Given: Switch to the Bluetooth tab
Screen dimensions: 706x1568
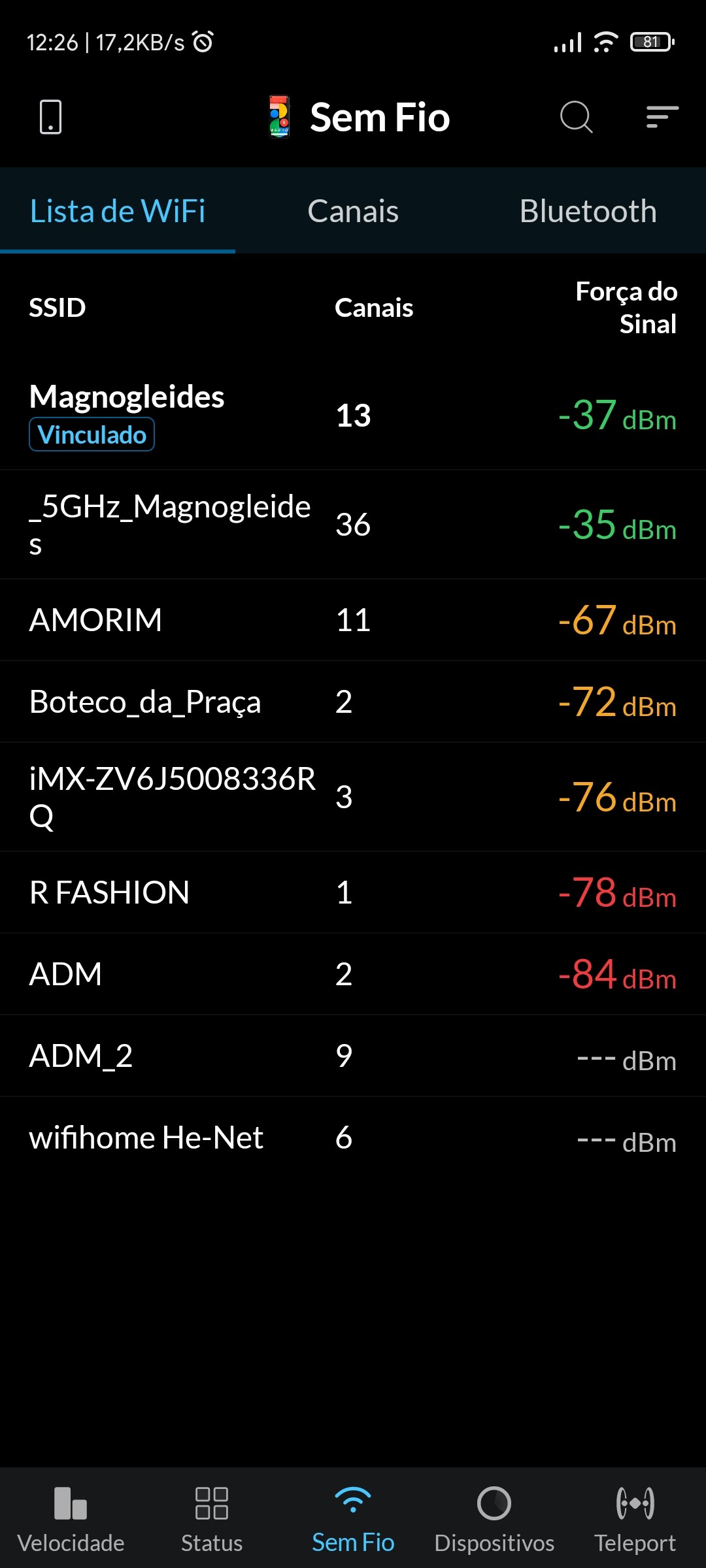Looking at the screenshot, I should [x=588, y=211].
